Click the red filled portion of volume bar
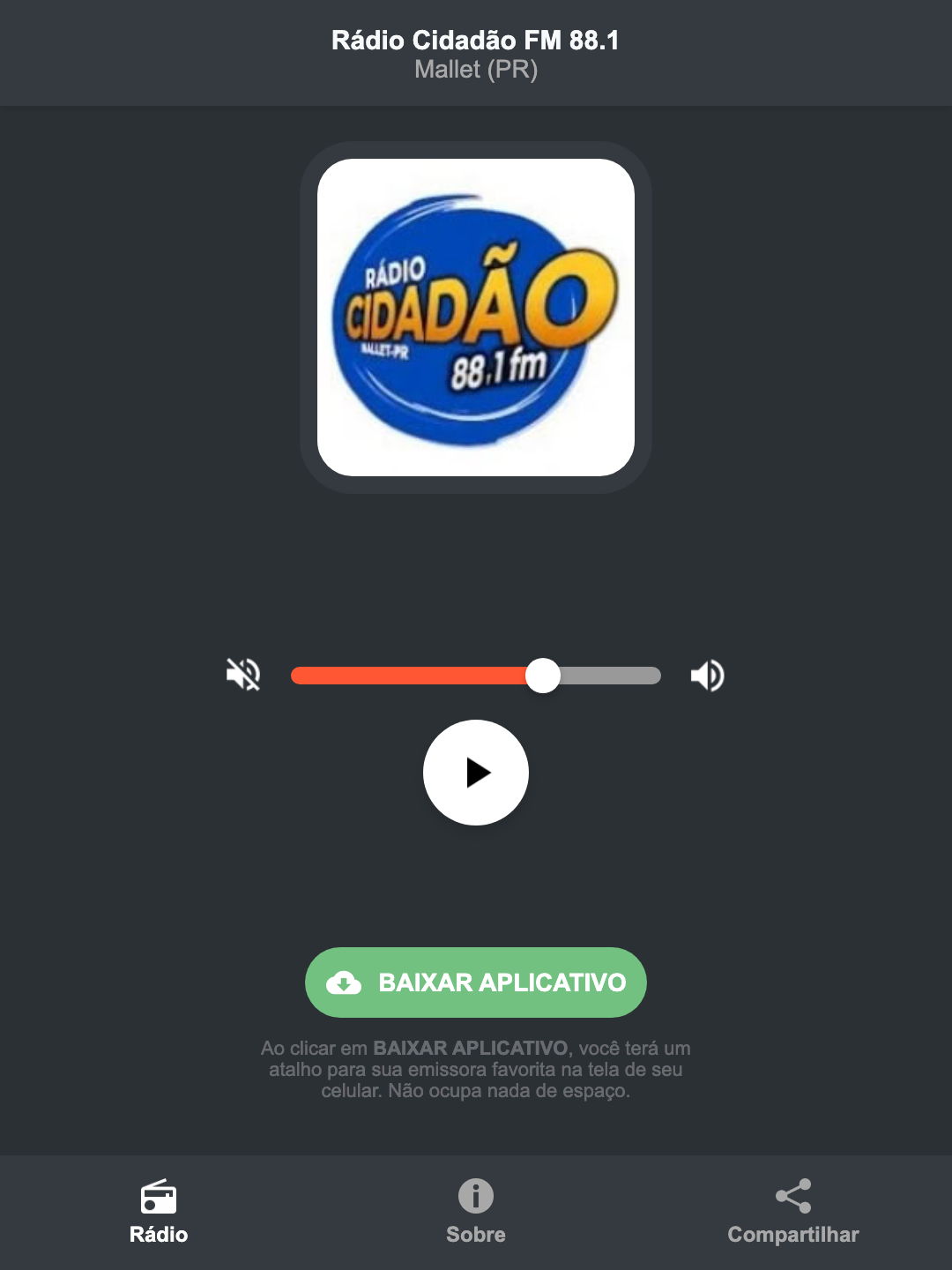This screenshot has width=952, height=1270. pos(405,675)
